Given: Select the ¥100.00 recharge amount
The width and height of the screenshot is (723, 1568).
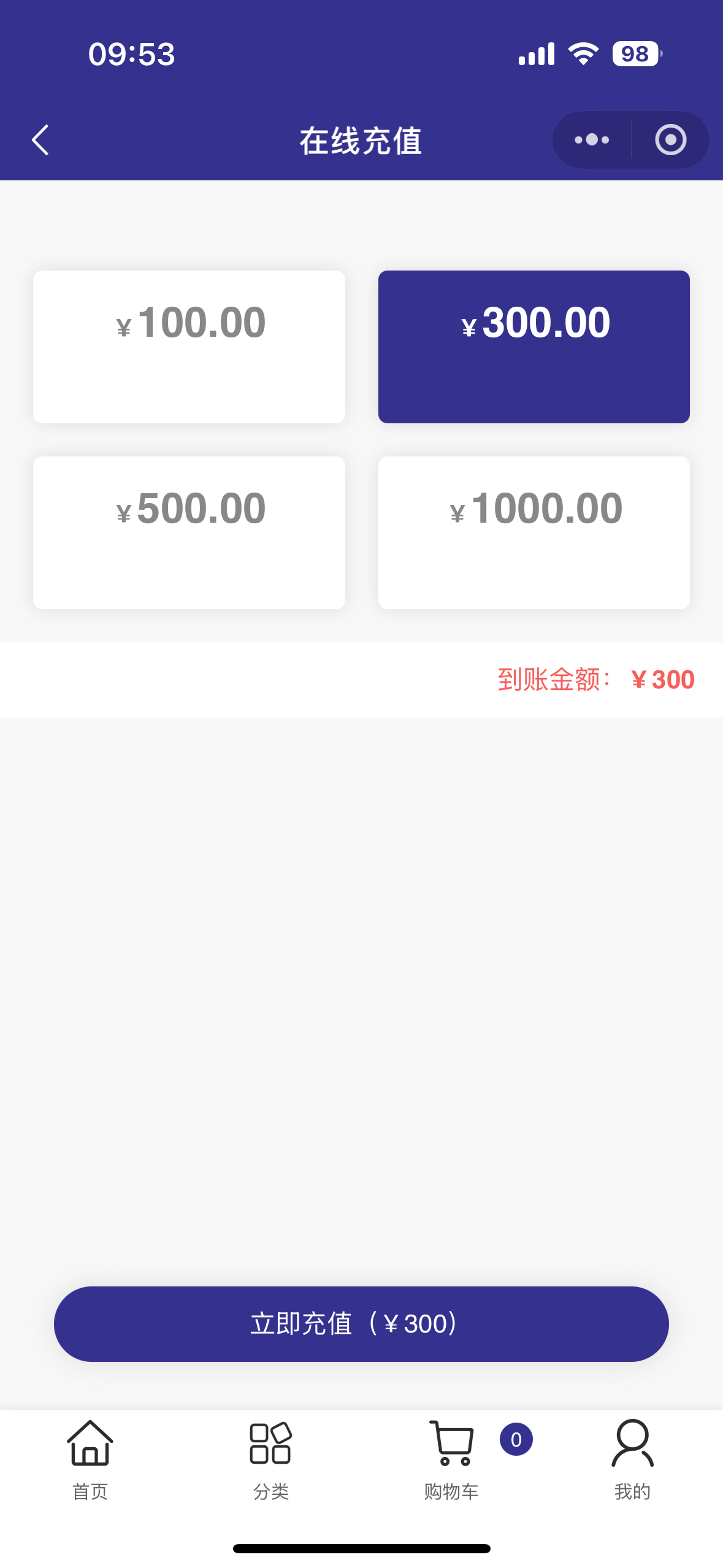Looking at the screenshot, I should [x=189, y=347].
